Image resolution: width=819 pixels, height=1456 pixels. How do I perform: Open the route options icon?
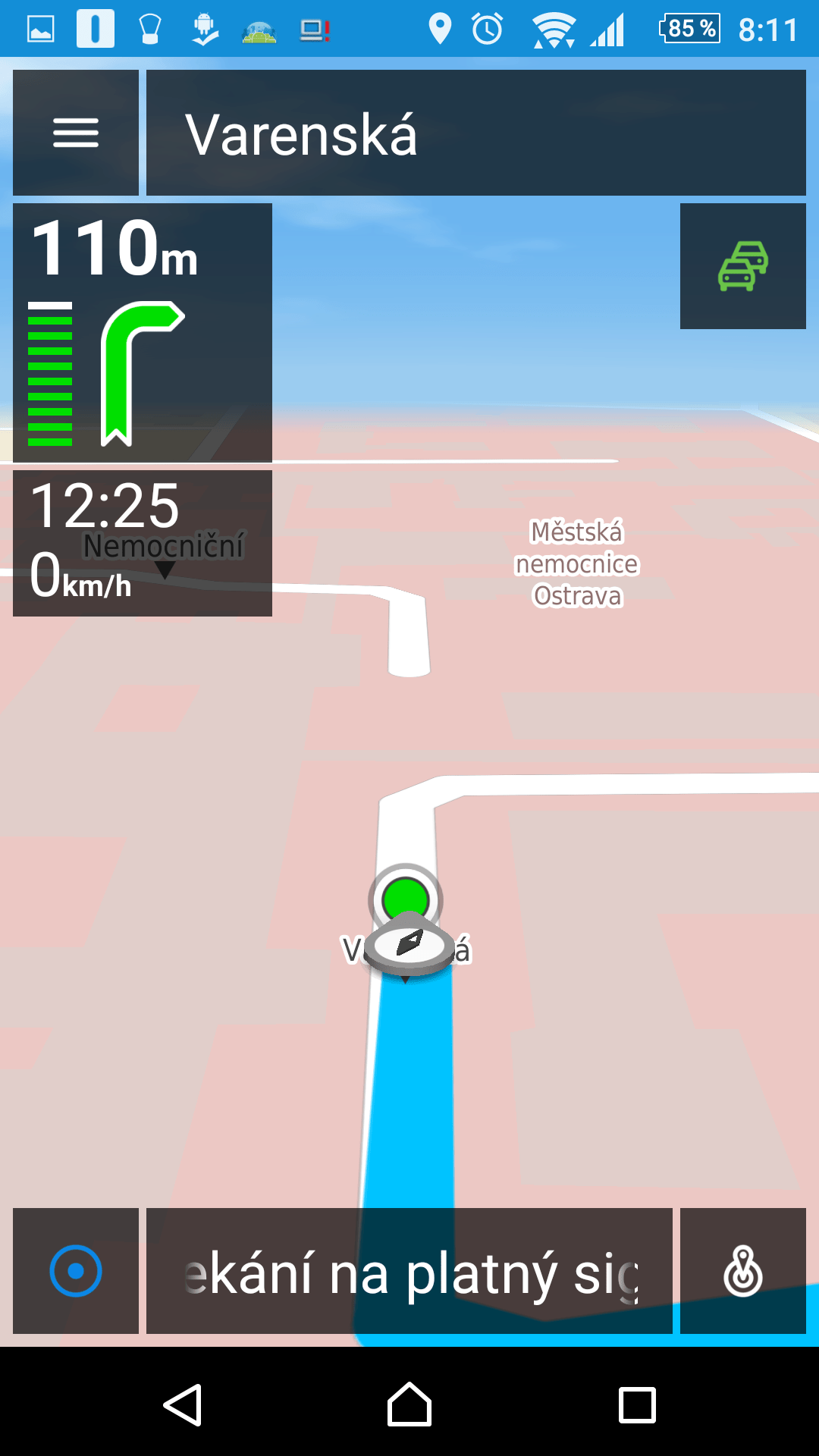(x=743, y=1271)
